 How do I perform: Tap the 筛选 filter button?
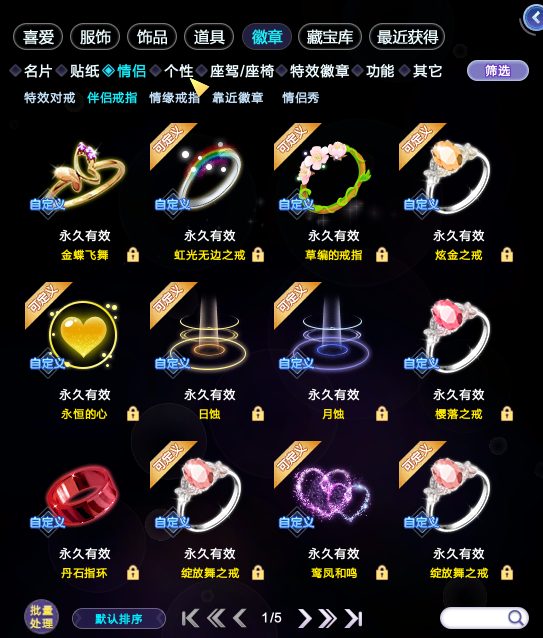(x=497, y=71)
